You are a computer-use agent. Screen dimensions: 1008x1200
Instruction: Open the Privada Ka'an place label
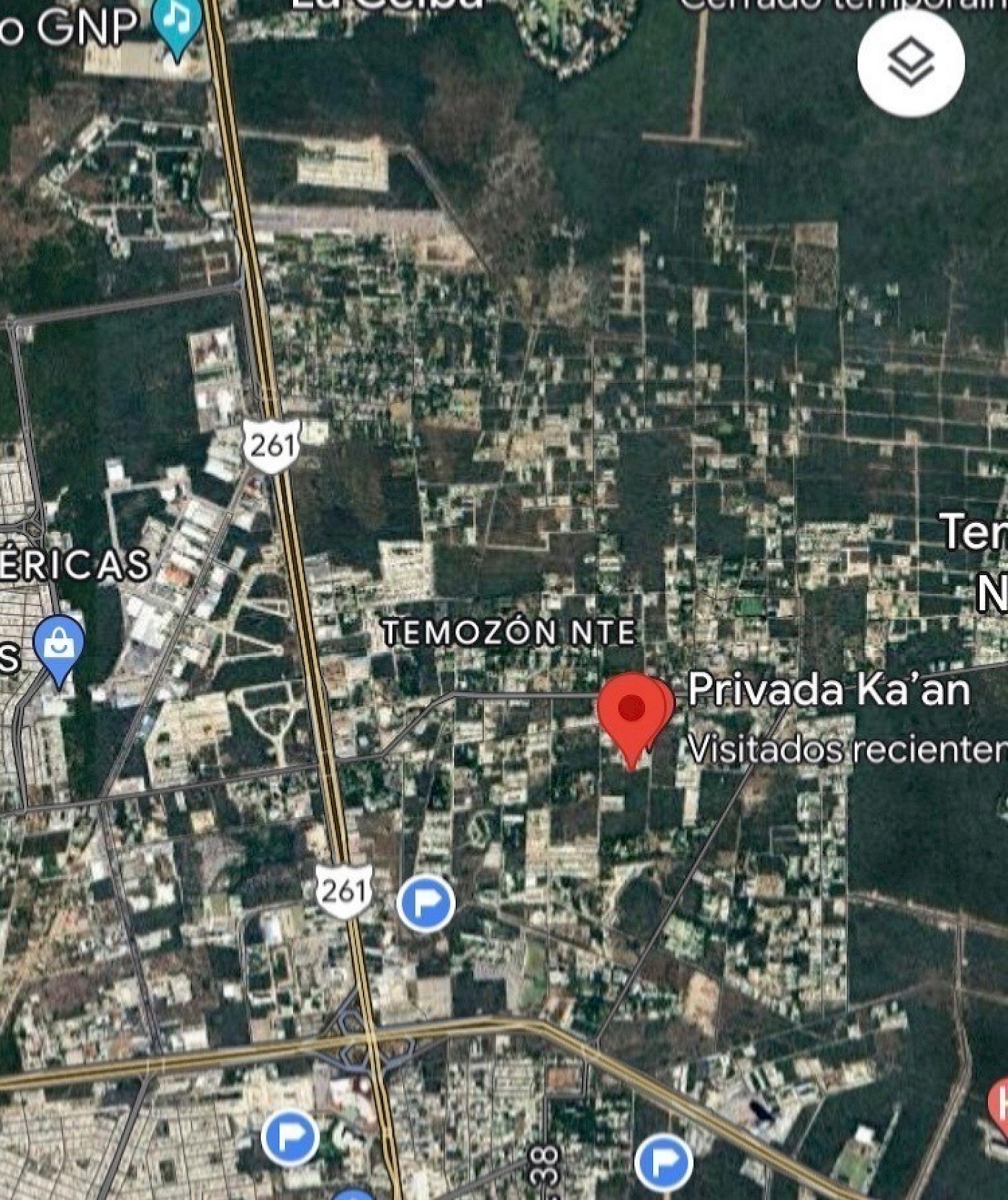(828, 690)
